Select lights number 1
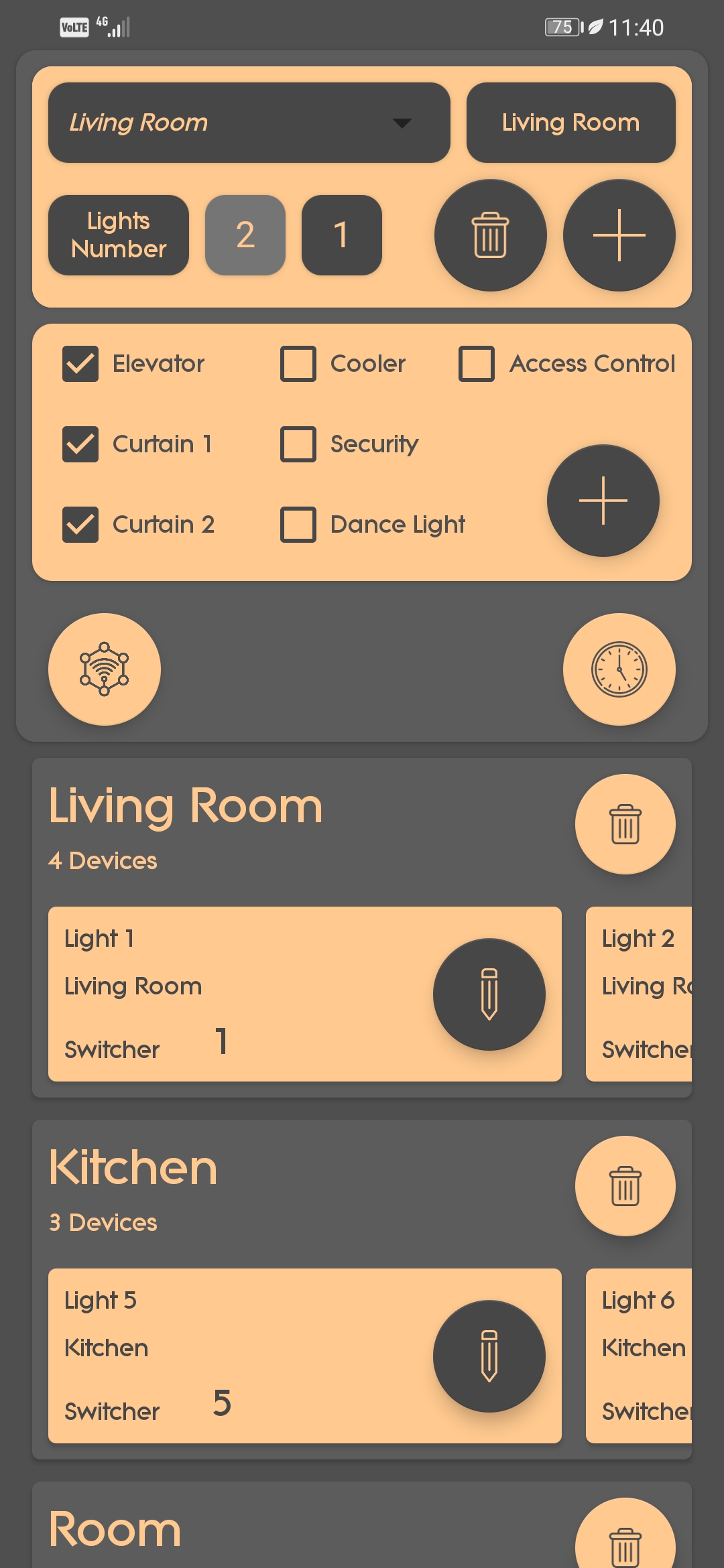The height and width of the screenshot is (1568, 724). point(341,235)
